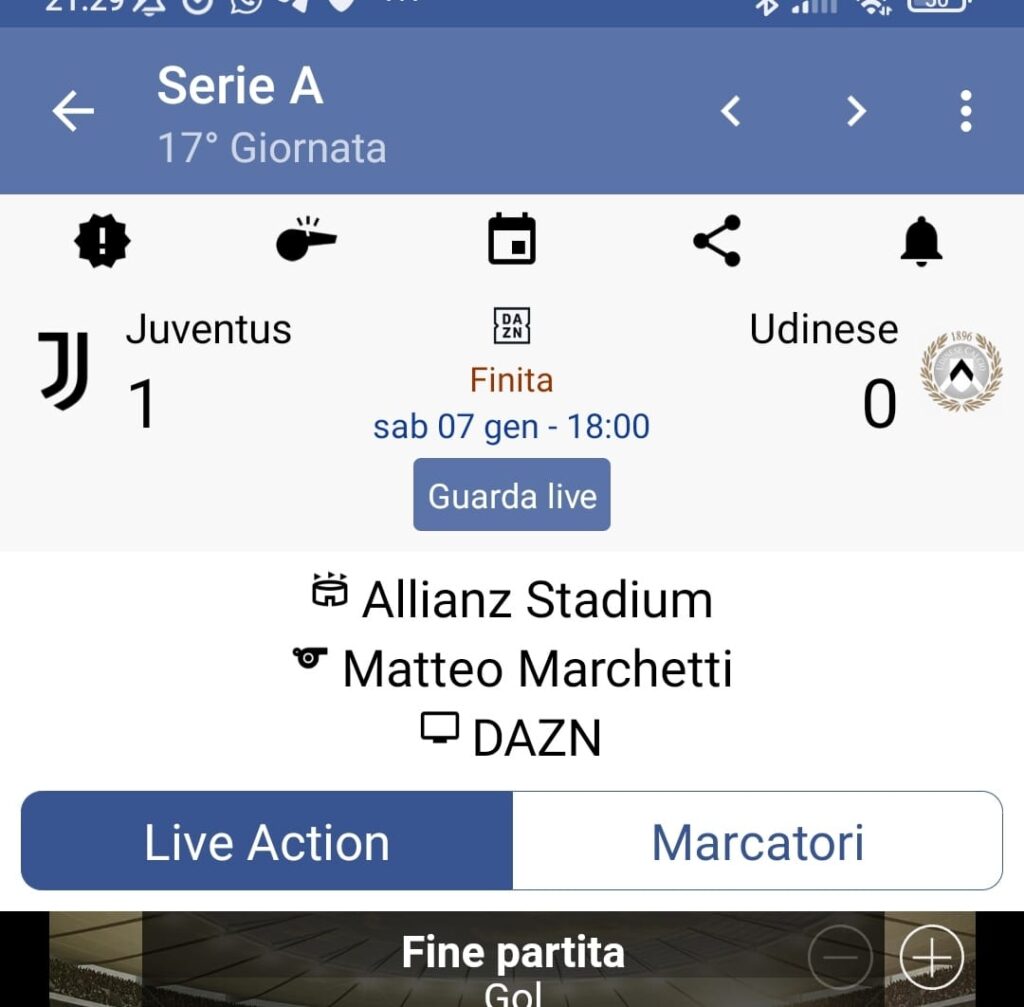Open the referee whistle icon

[x=306, y=241]
